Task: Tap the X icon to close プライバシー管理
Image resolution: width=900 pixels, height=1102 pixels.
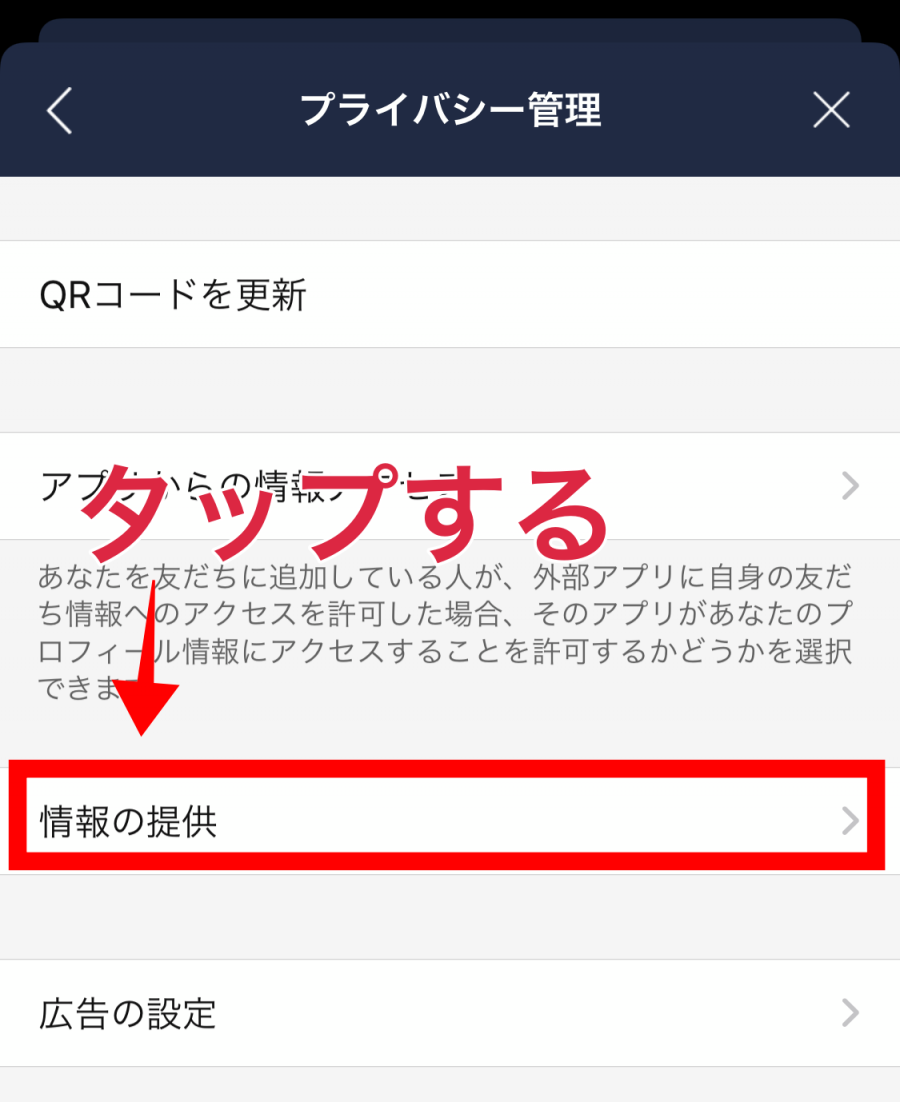Action: pos(831,110)
